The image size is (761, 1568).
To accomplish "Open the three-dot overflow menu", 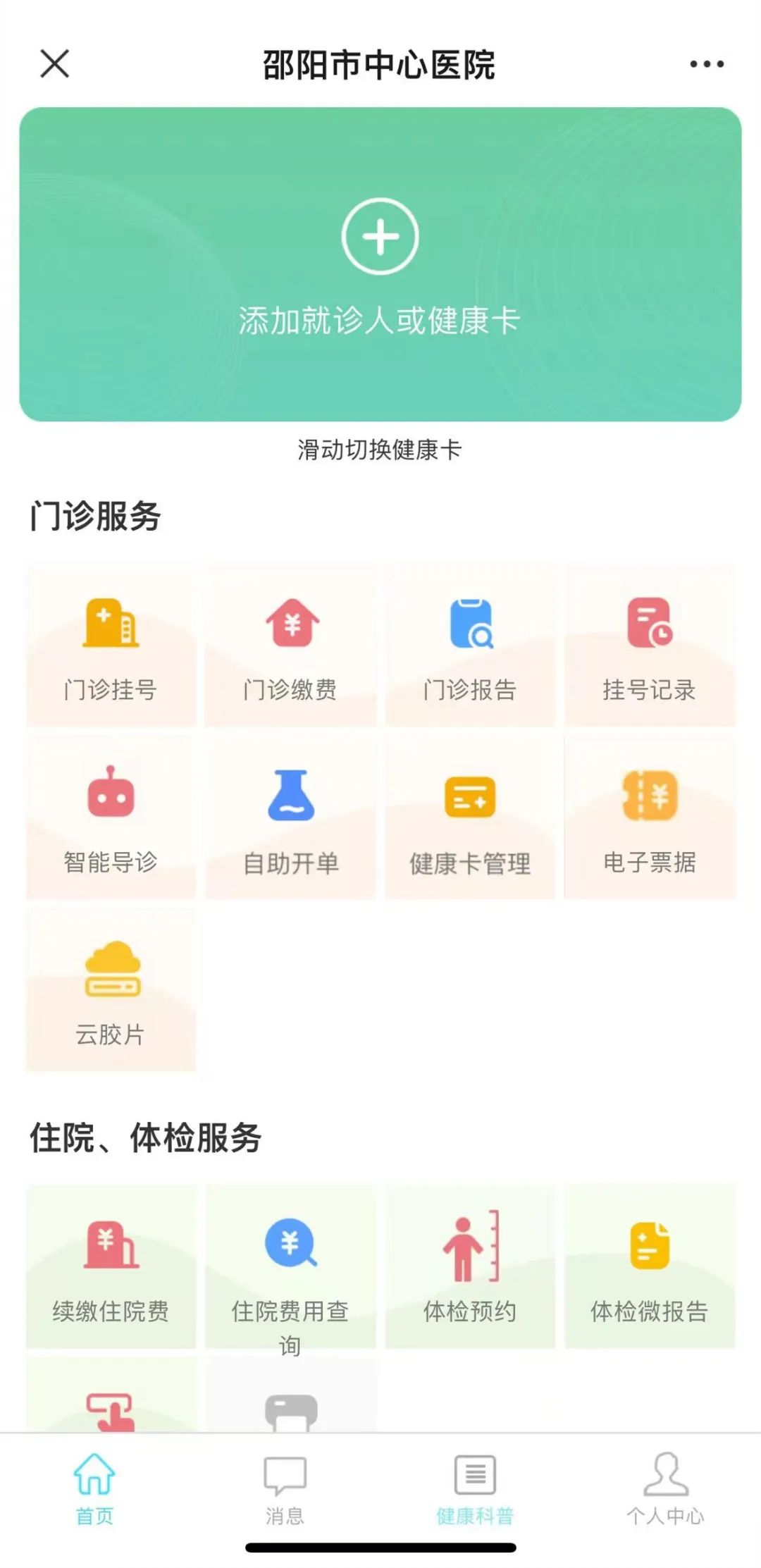I will [706, 64].
